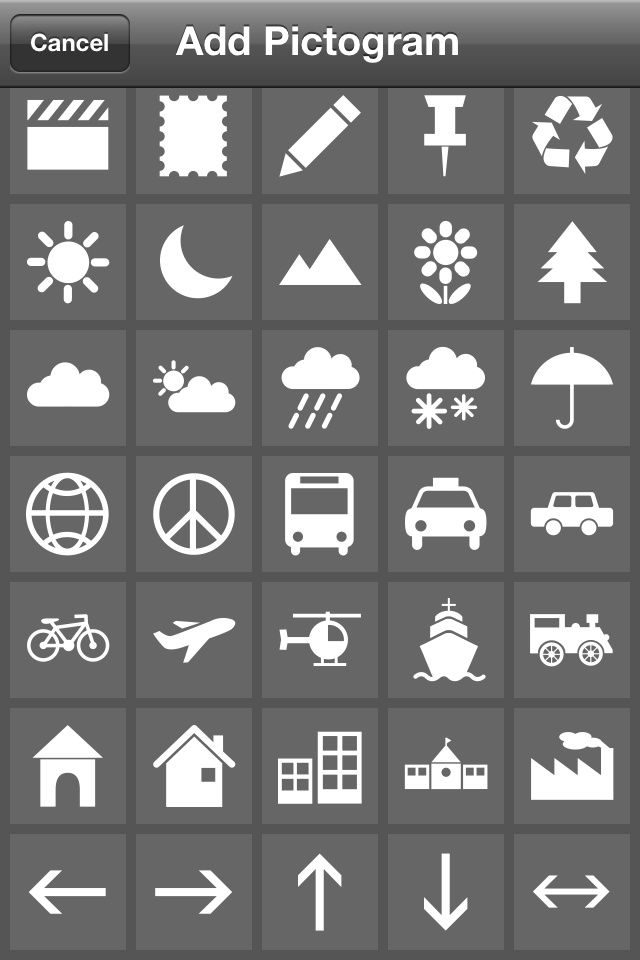Select the clapperboard pictogram
The width and height of the screenshot is (640, 960).
tap(68, 136)
